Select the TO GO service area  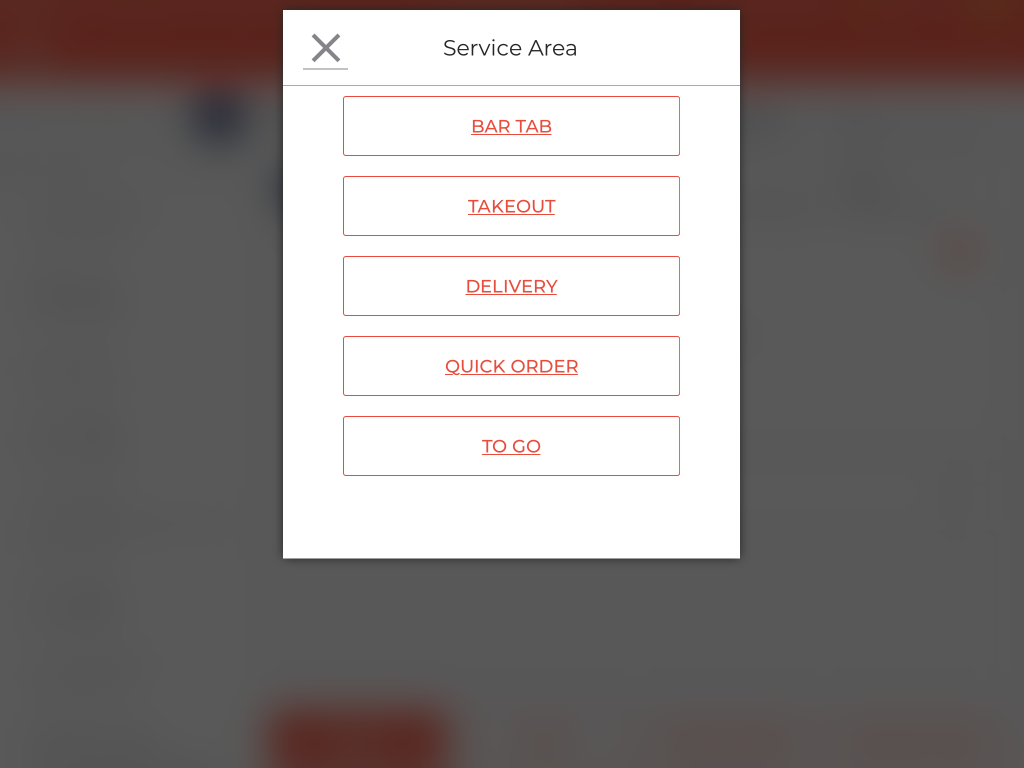tap(511, 446)
